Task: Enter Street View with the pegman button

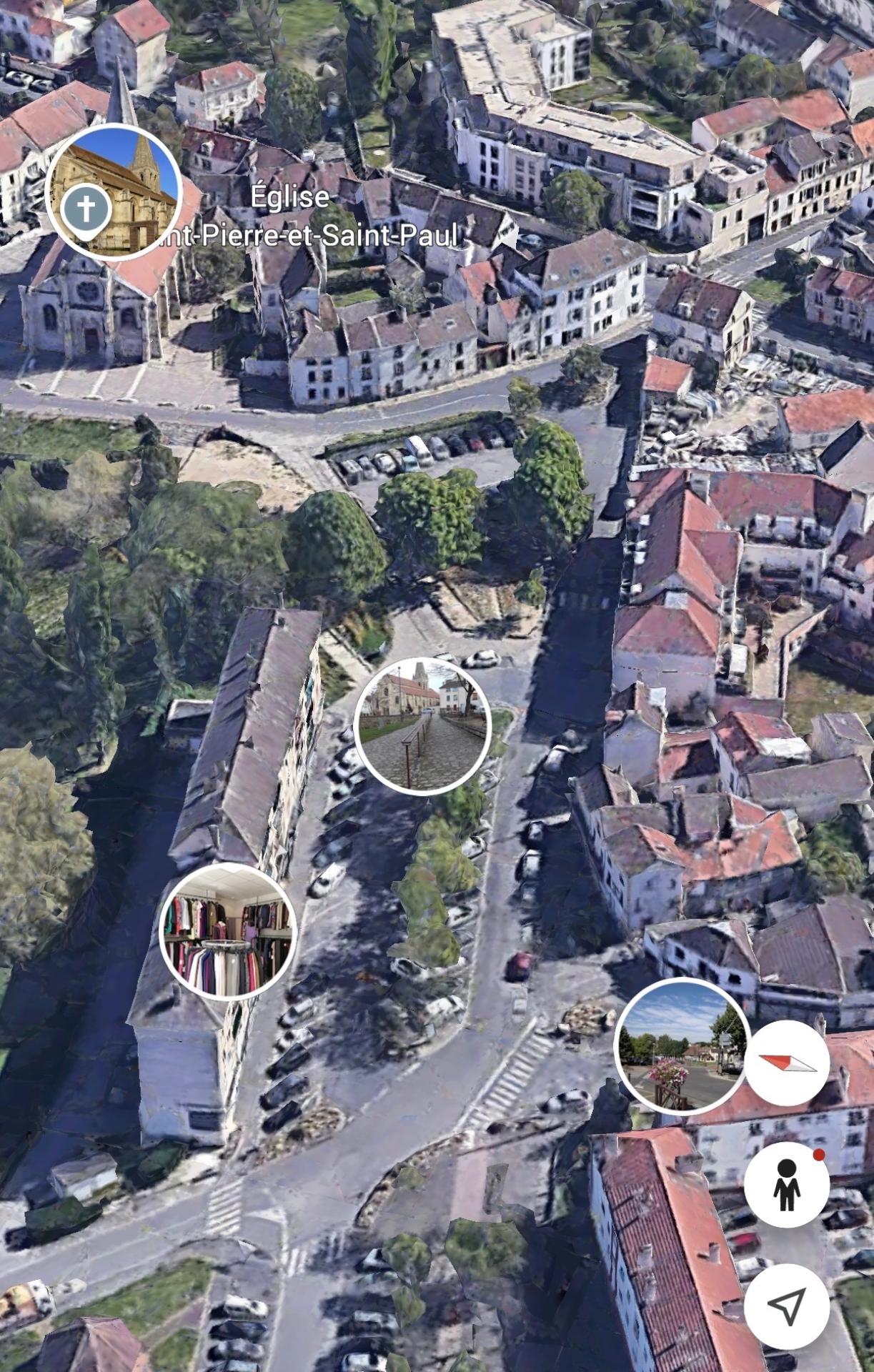Action: click(x=786, y=1185)
